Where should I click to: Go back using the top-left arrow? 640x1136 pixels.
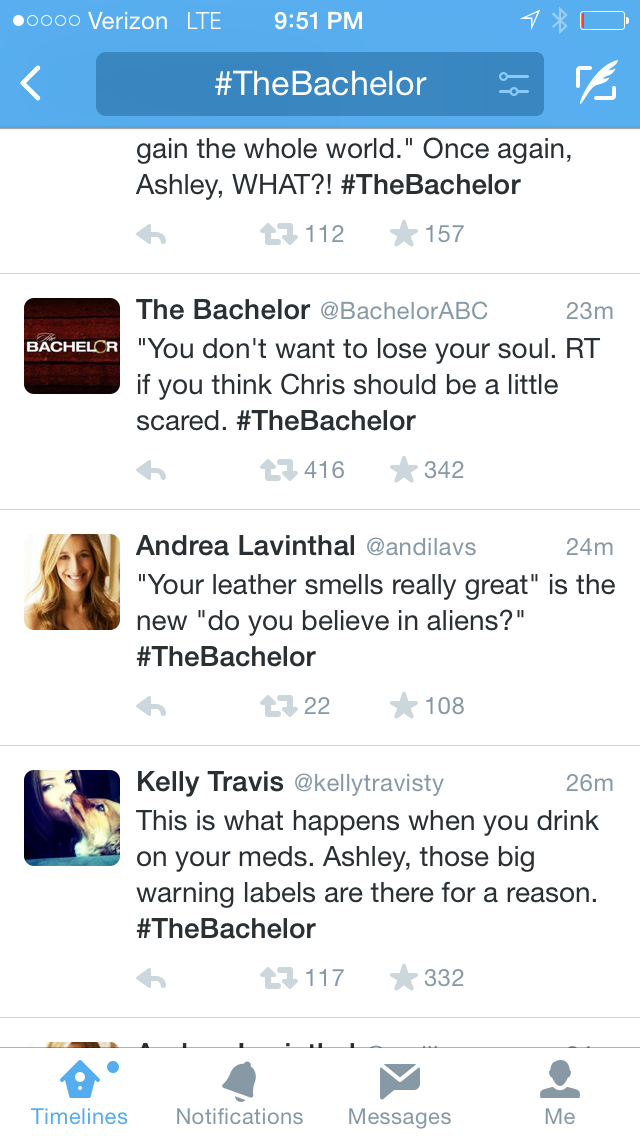[32, 84]
